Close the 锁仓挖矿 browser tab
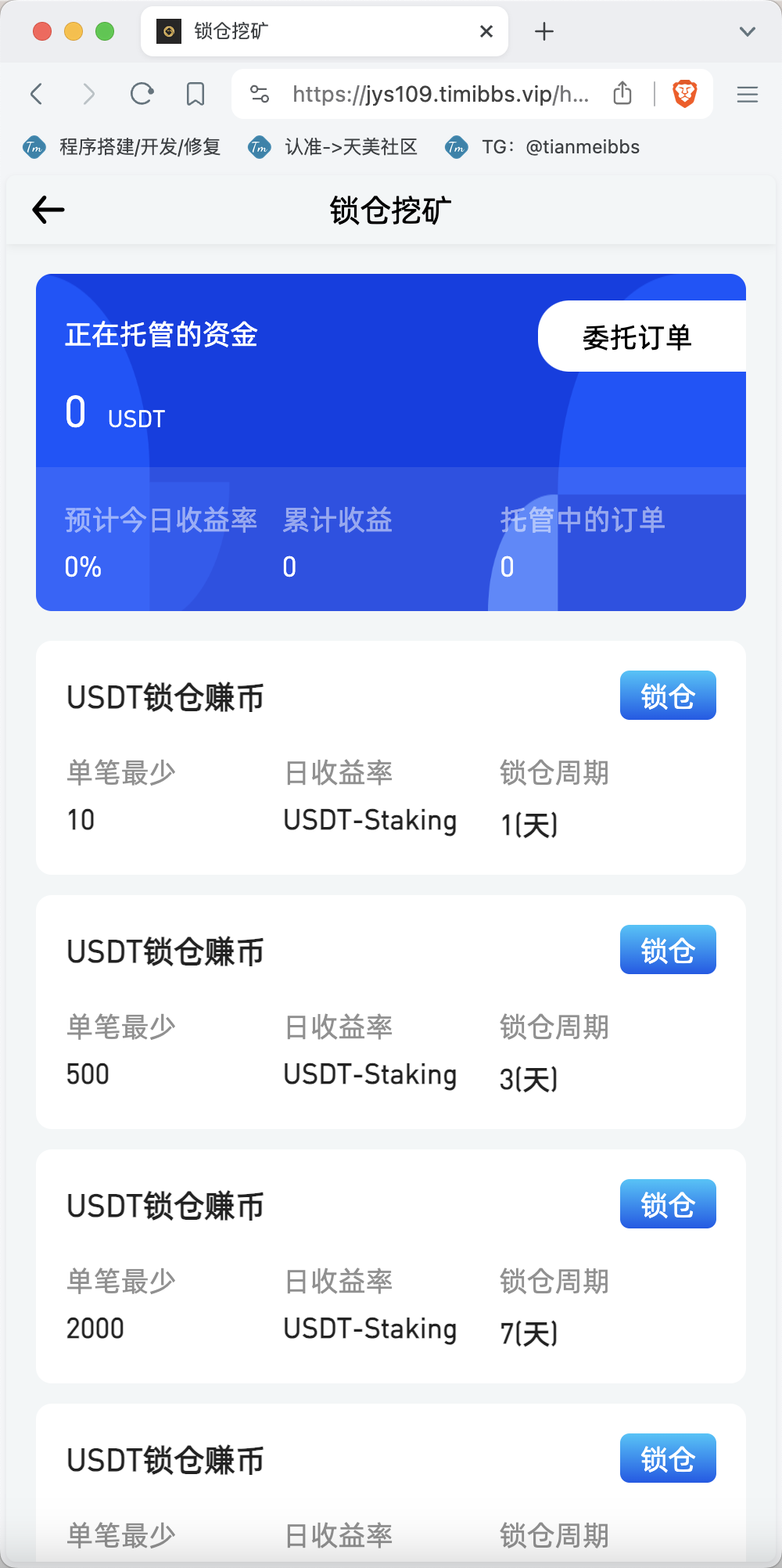This screenshot has height=1568, width=782. click(x=486, y=31)
